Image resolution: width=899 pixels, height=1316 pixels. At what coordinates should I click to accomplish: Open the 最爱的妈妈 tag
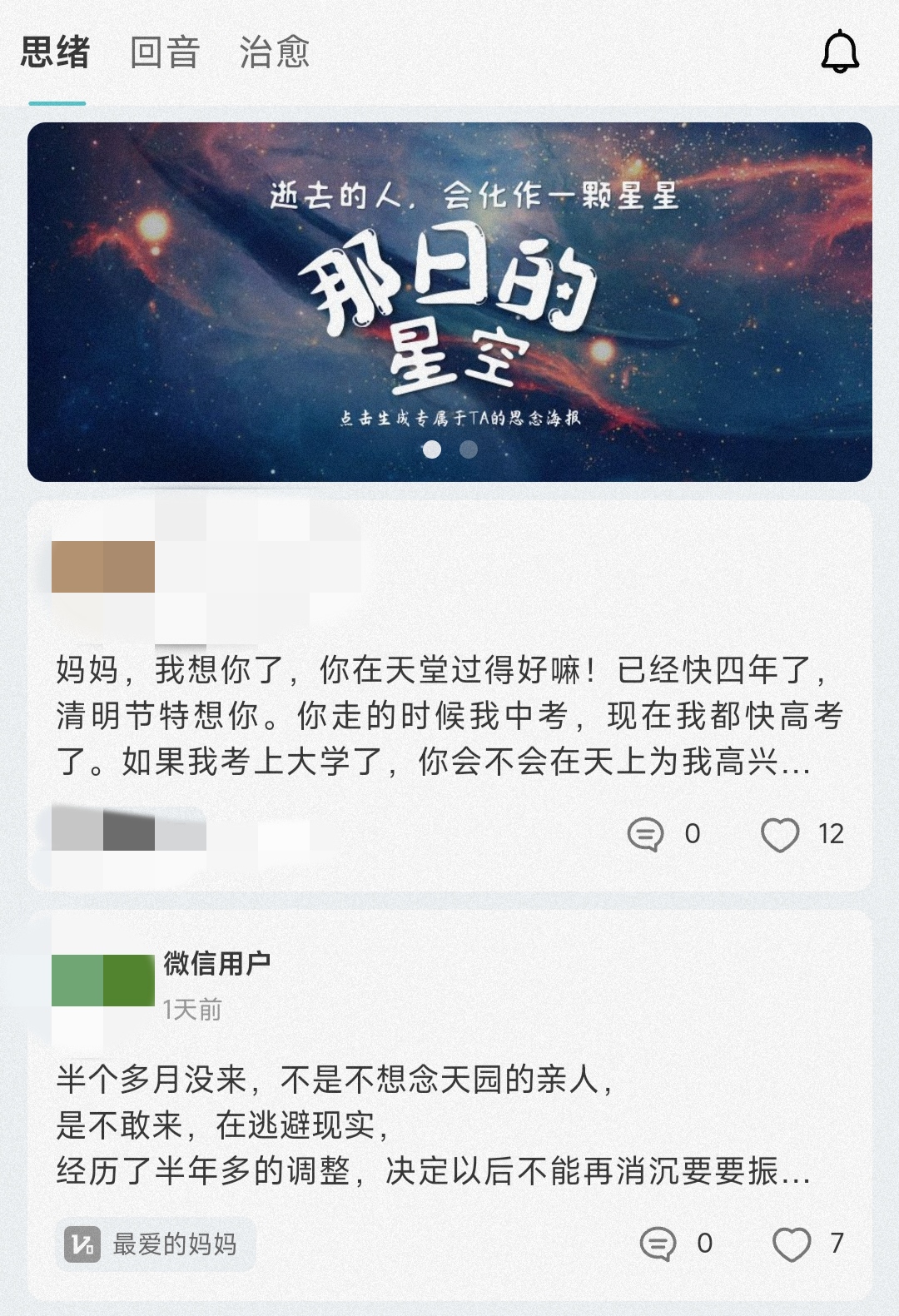(155, 1244)
